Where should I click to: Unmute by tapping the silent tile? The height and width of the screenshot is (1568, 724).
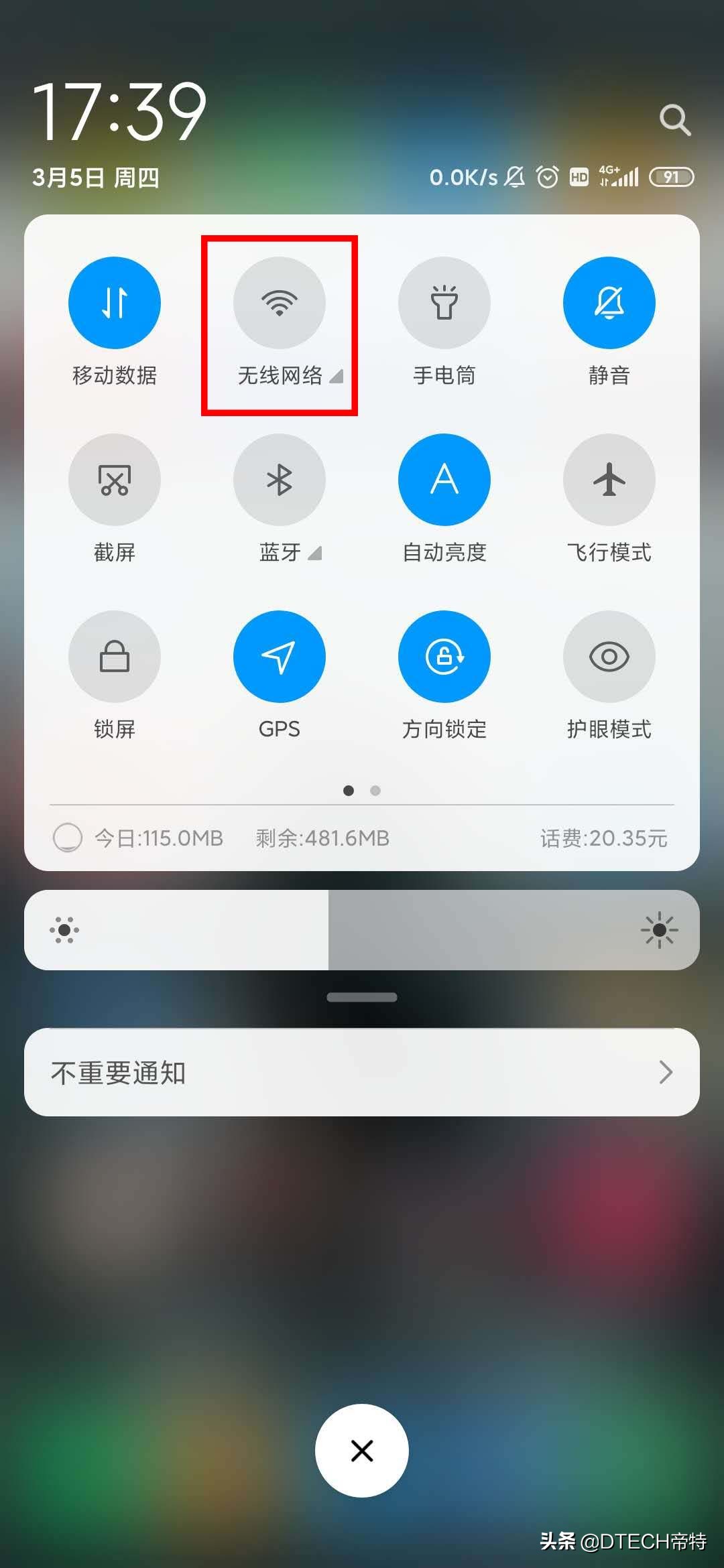pyautogui.click(x=609, y=303)
